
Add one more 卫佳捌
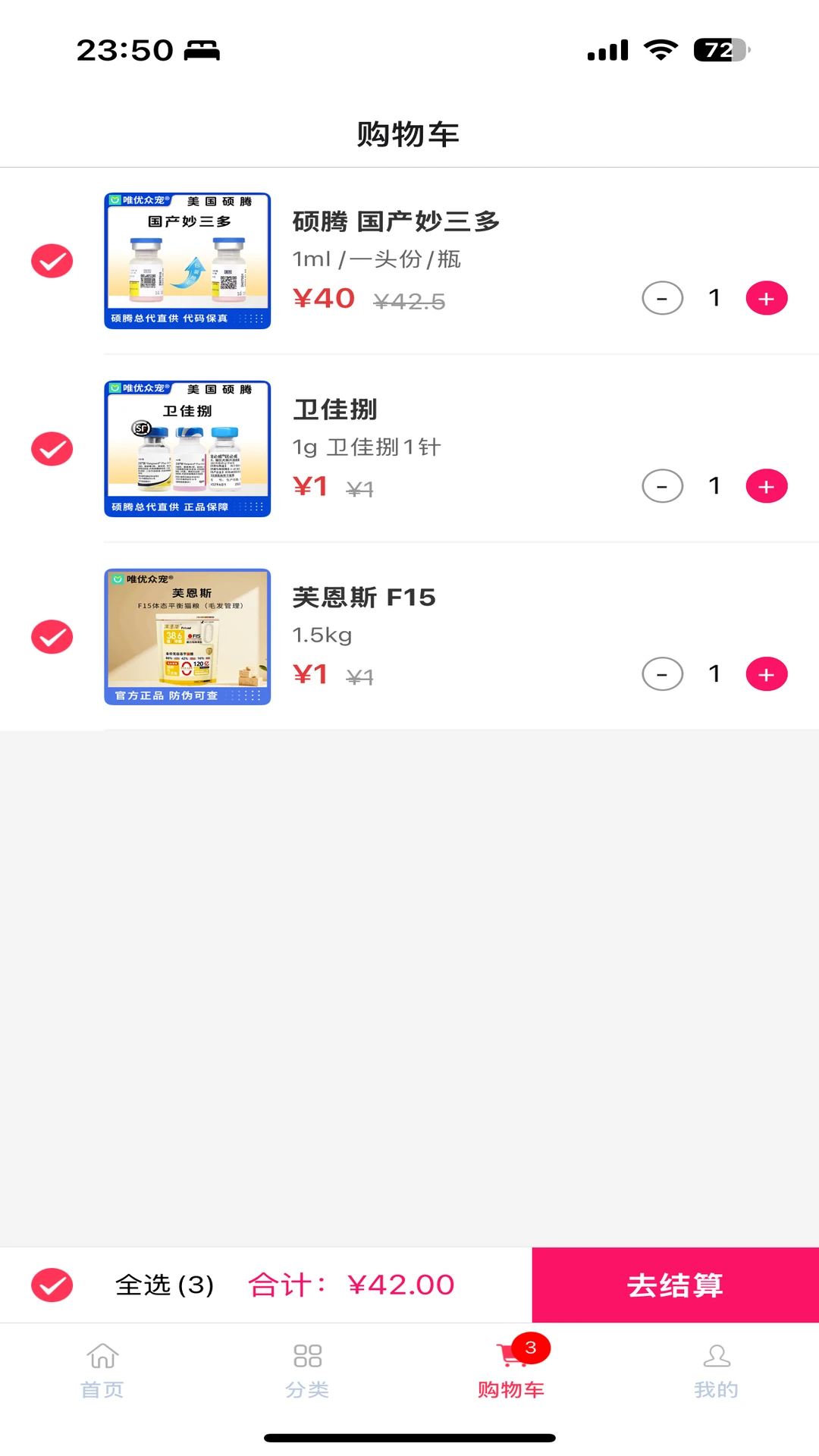pos(767,486)
